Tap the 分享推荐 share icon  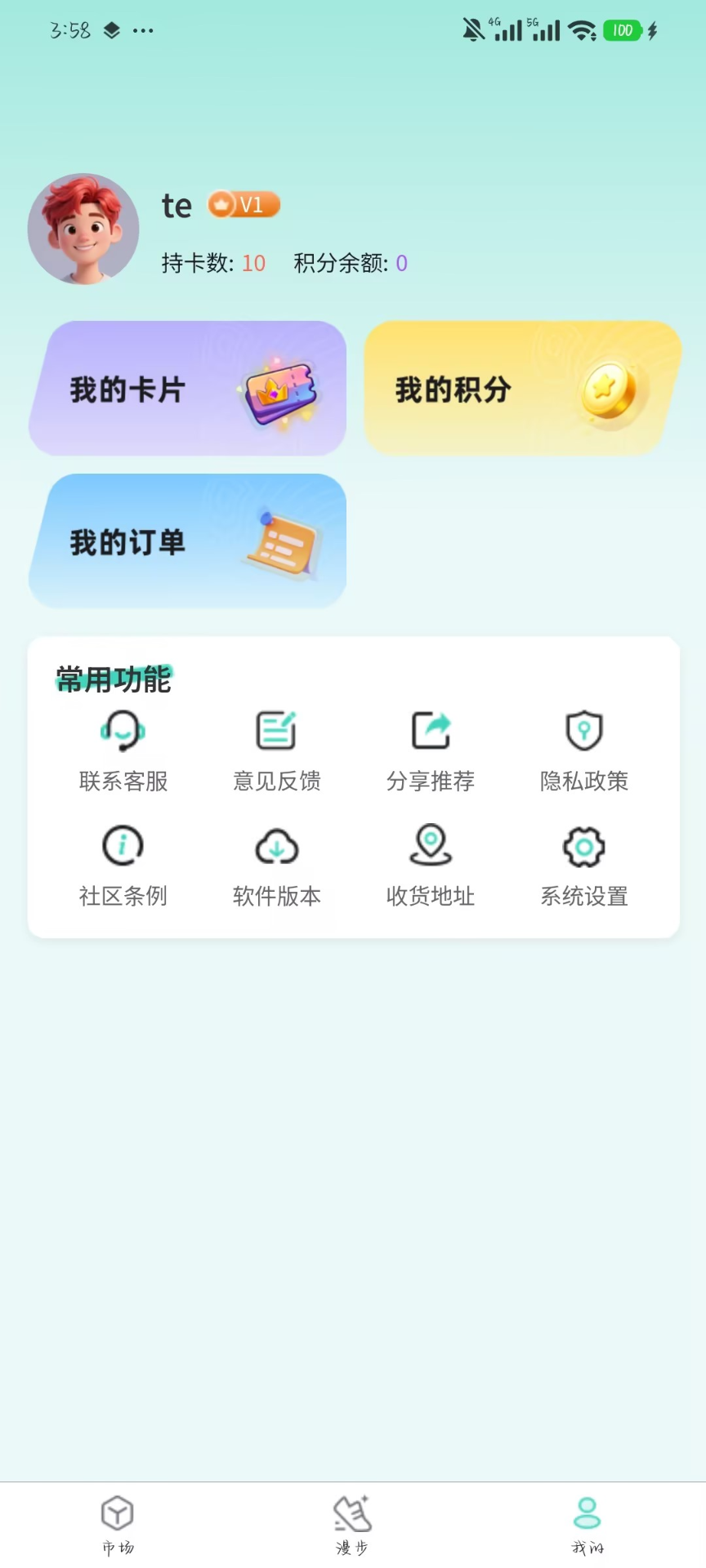click(431, 731)
